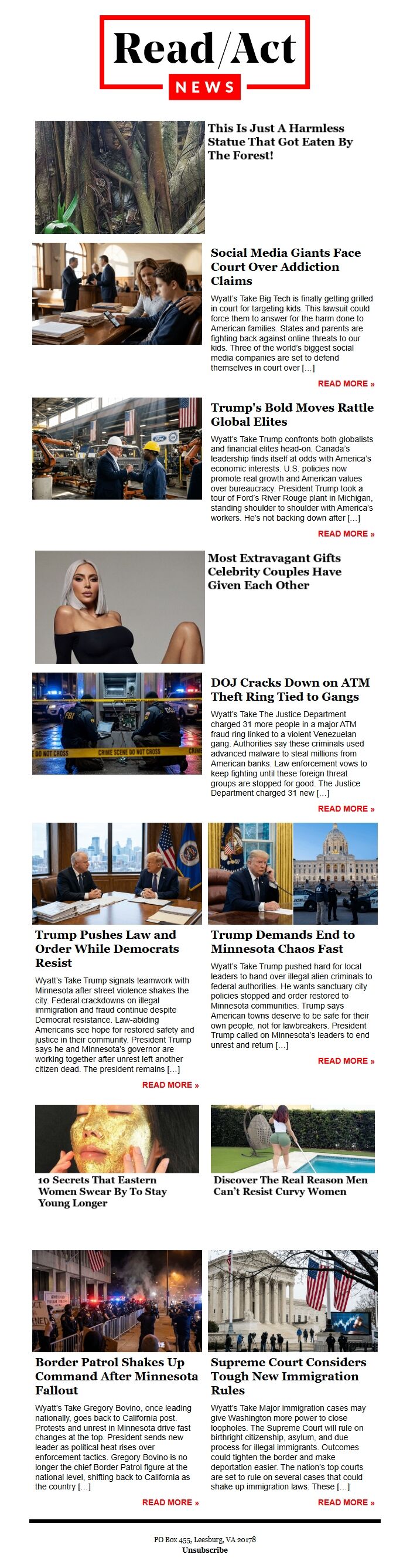Read more about Border Patrol command shakeup
The width and height of the screenshot is (410, 1568).
click(170, 1502)
